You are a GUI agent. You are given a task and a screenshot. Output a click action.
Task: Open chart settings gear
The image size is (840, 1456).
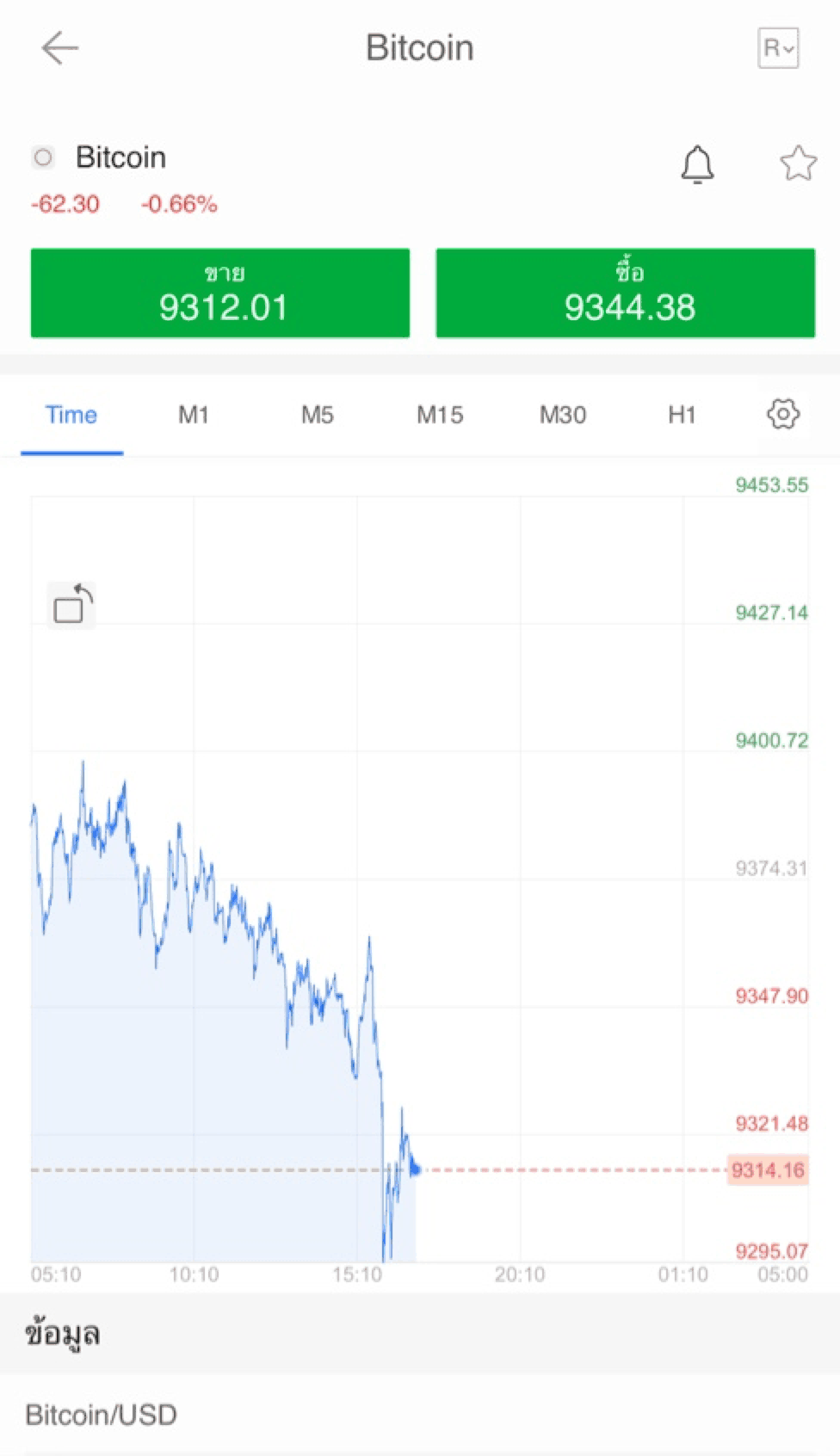tap(782, 415)
